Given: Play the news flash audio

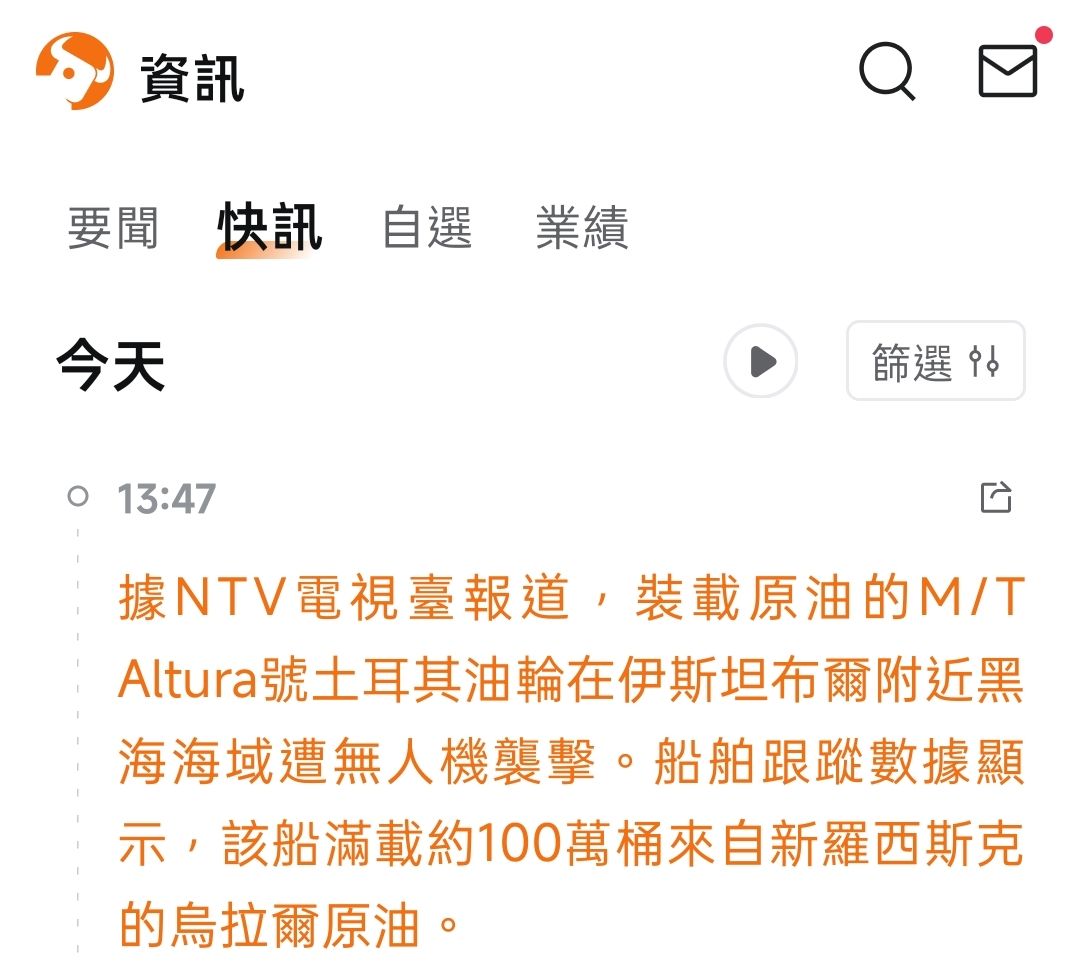Looking at the screenshot, I should (x=761, y=361).
